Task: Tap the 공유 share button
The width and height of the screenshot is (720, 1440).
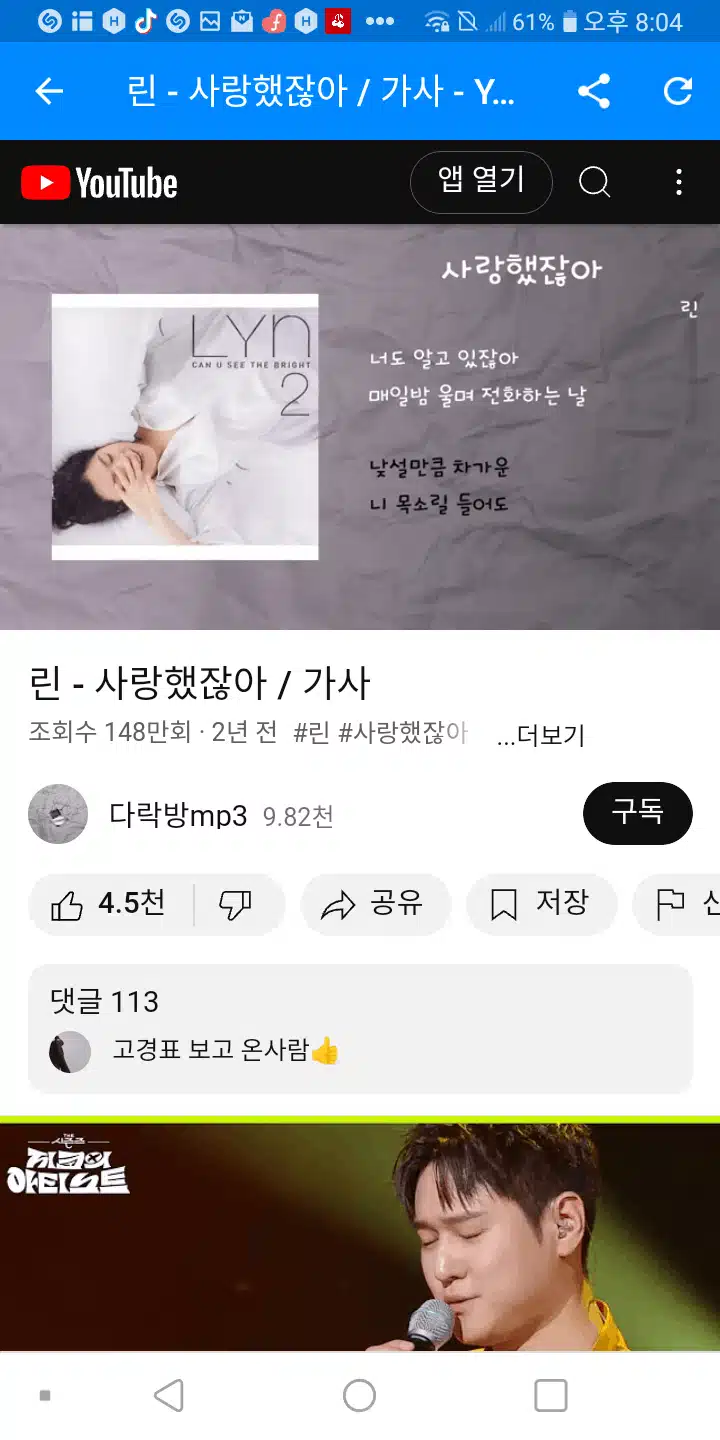Action: (376, 905)
